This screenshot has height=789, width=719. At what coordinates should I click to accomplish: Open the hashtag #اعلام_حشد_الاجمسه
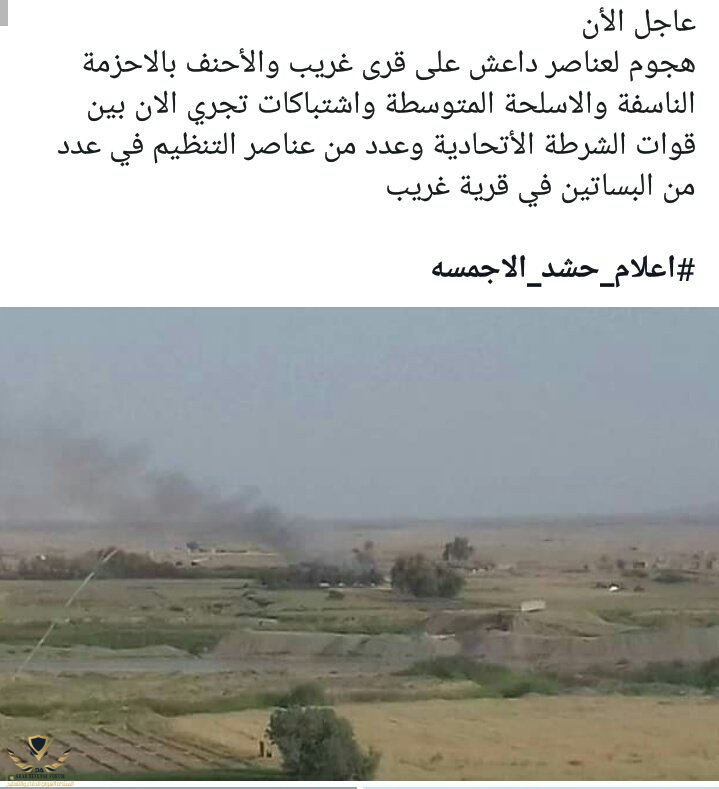(x=562, y=269)
